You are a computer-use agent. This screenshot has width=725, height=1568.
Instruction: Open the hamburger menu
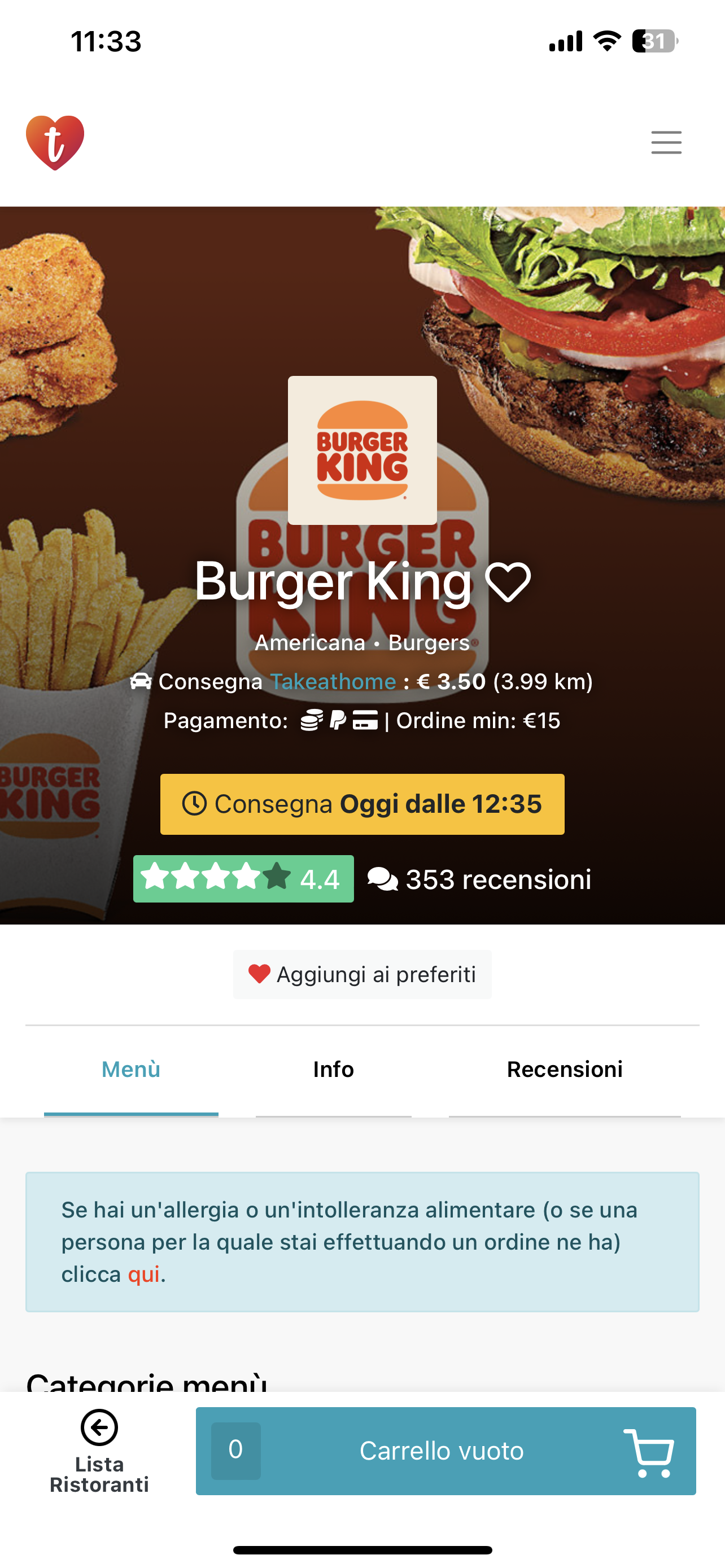point(666,142)
